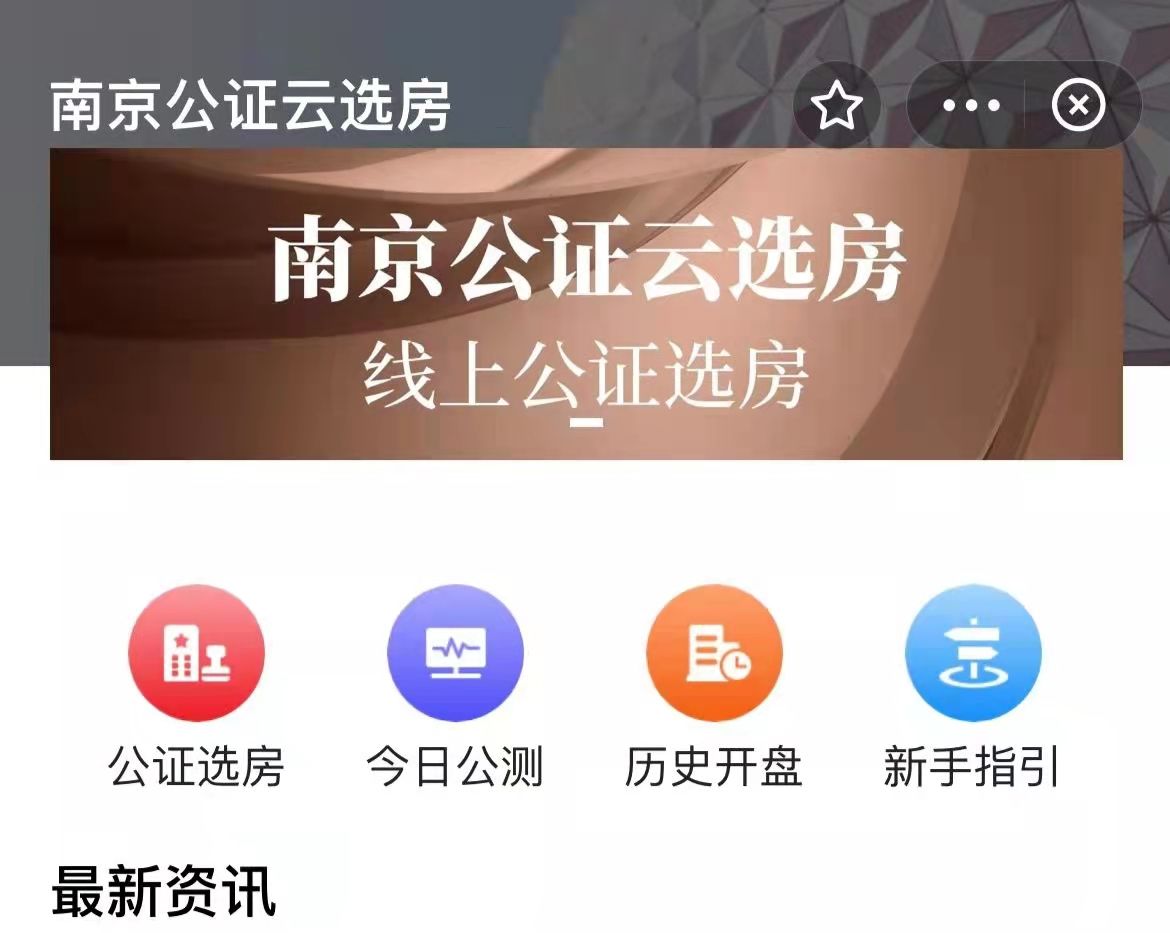
Task: Open 公证选房
Action: [196, 653]
